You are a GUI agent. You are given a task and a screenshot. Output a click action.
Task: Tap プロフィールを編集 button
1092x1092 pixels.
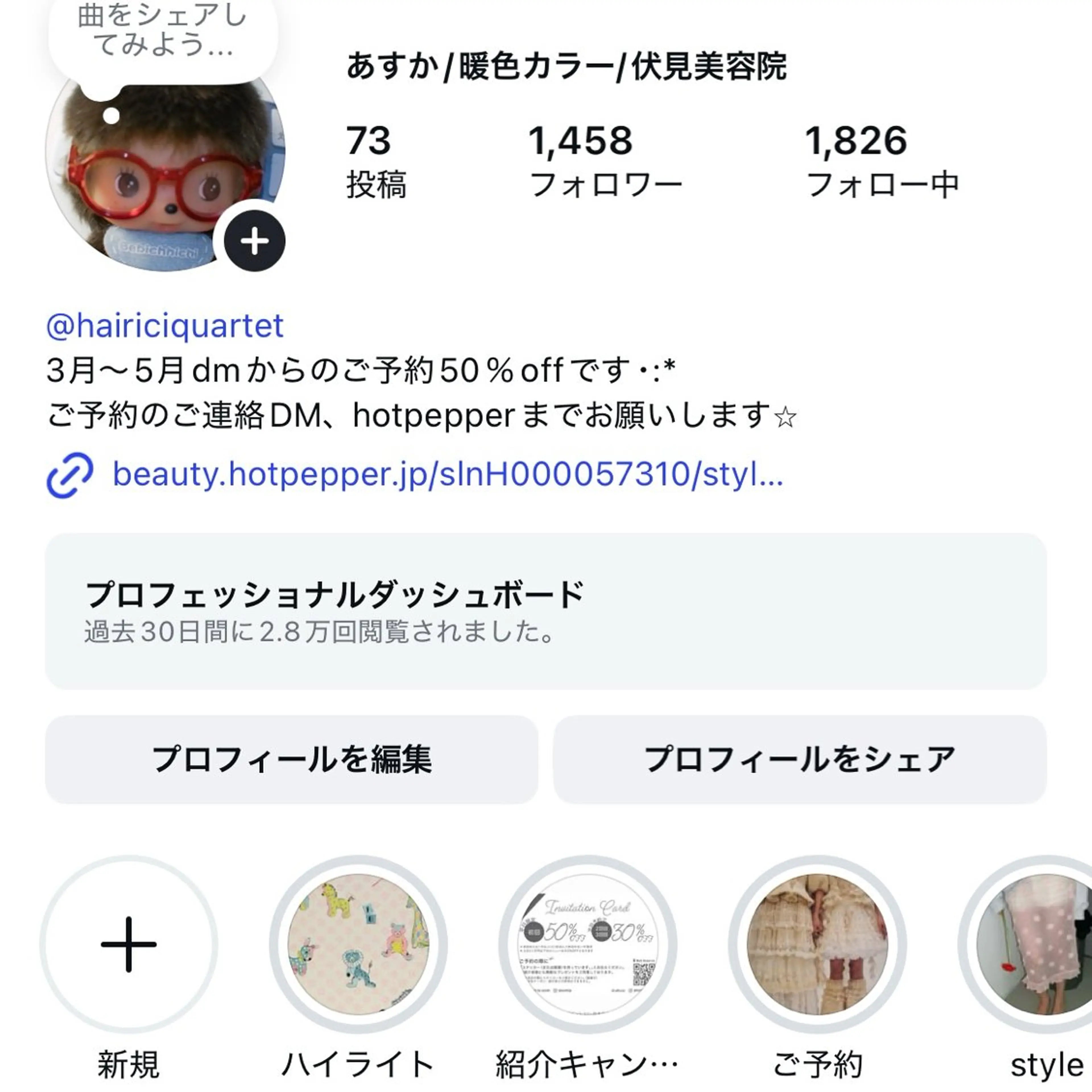point(292,759)
